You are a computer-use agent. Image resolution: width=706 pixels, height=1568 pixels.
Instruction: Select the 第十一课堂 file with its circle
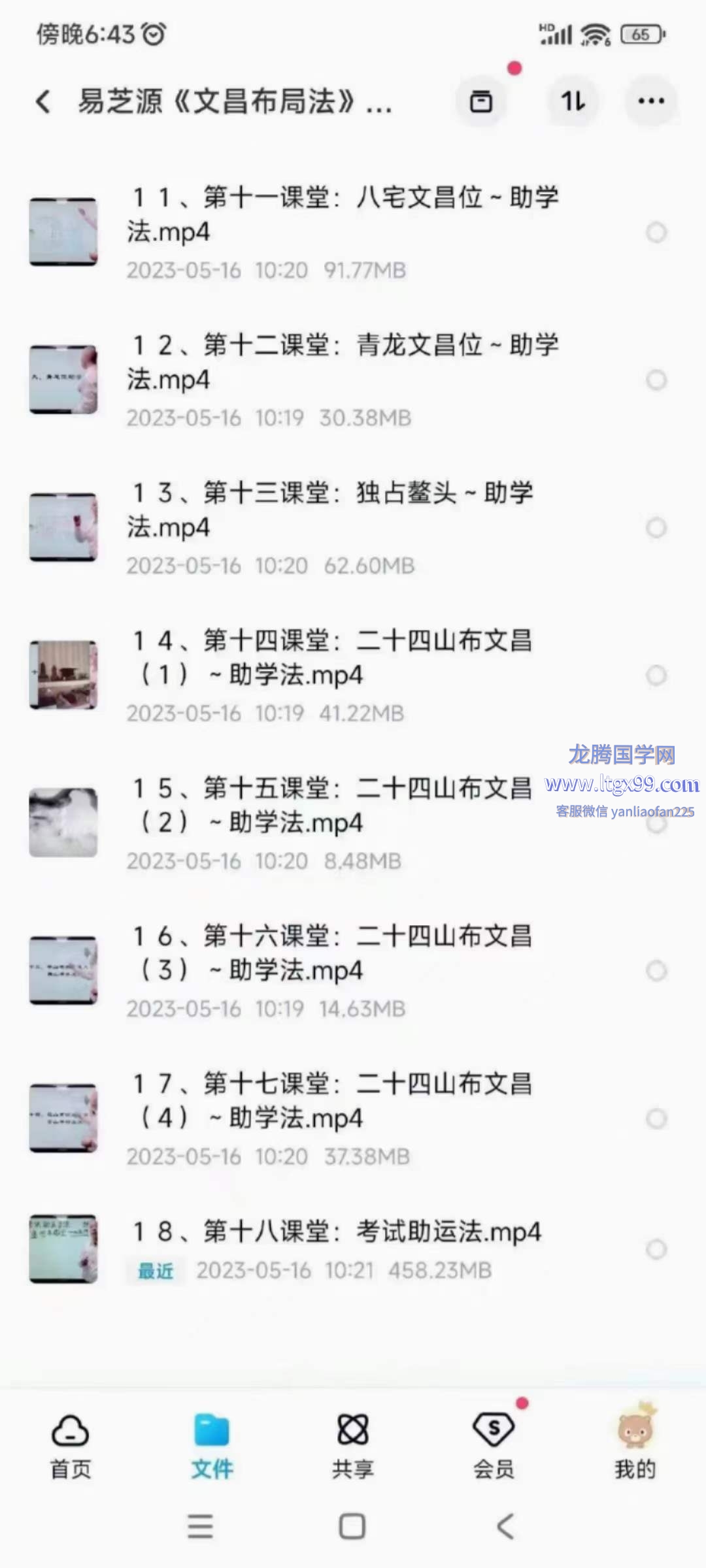click(656, 233)
